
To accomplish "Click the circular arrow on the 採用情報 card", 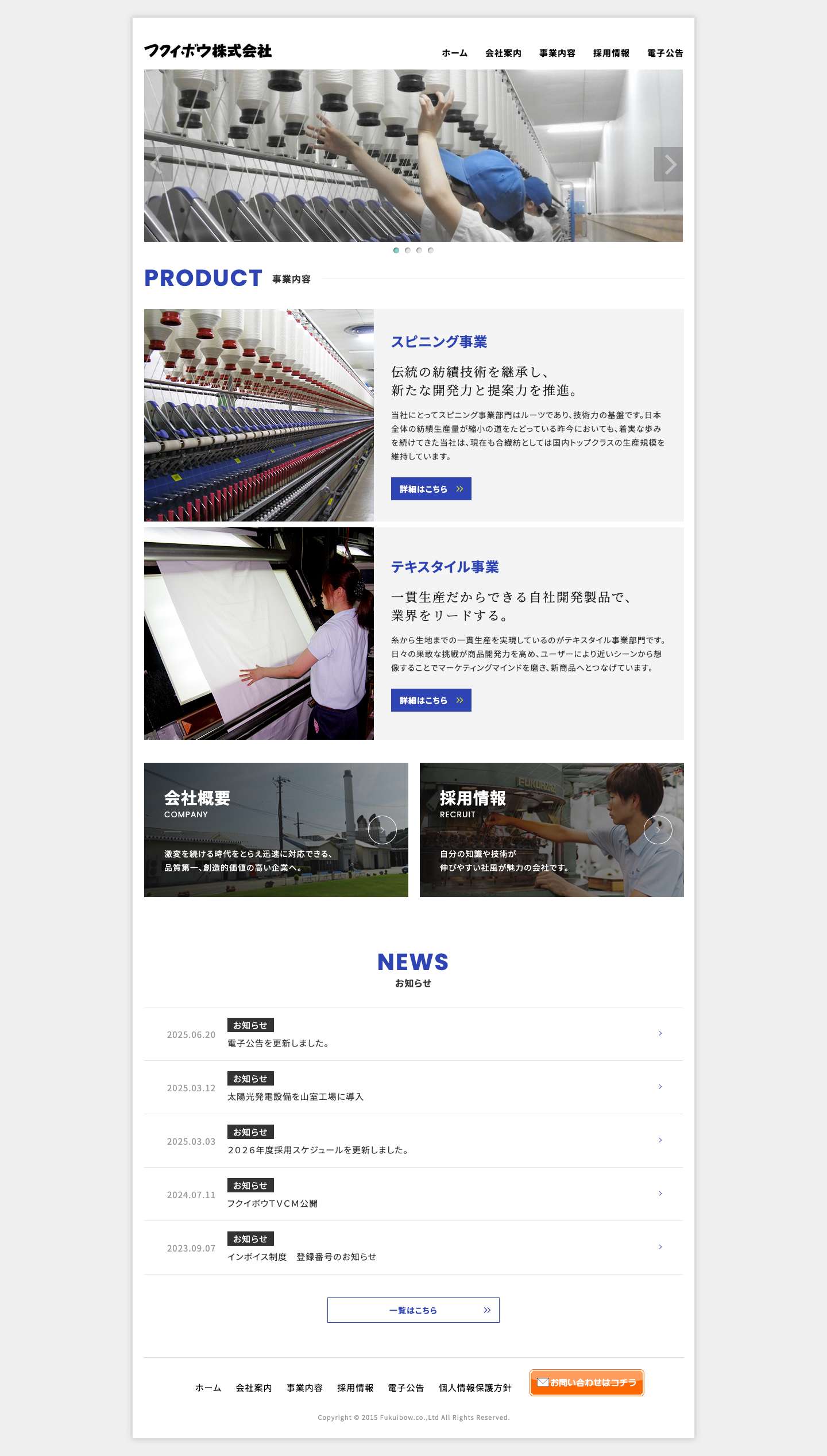I will pos(659,829).
